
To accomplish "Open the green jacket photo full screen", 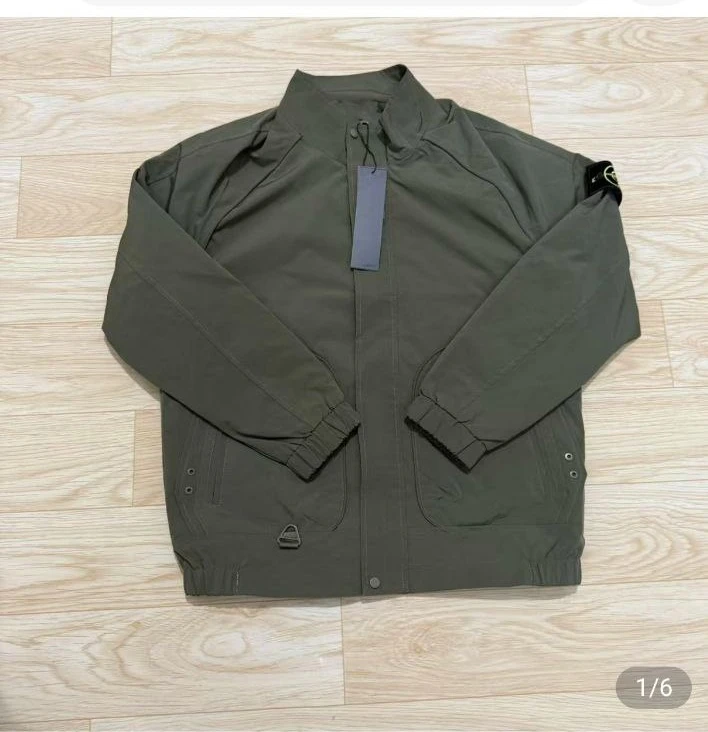I will 370,340.
